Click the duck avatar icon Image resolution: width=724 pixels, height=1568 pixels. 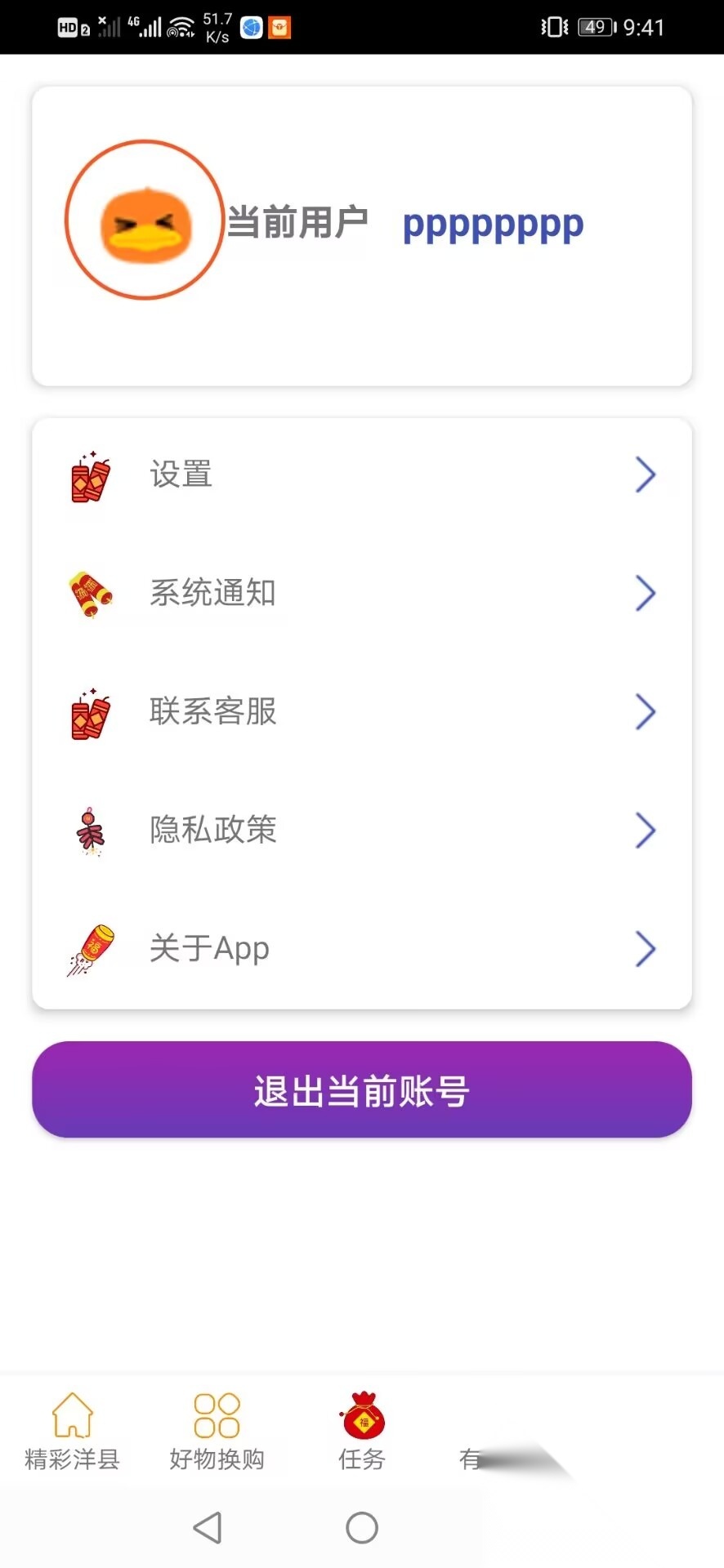144,220
